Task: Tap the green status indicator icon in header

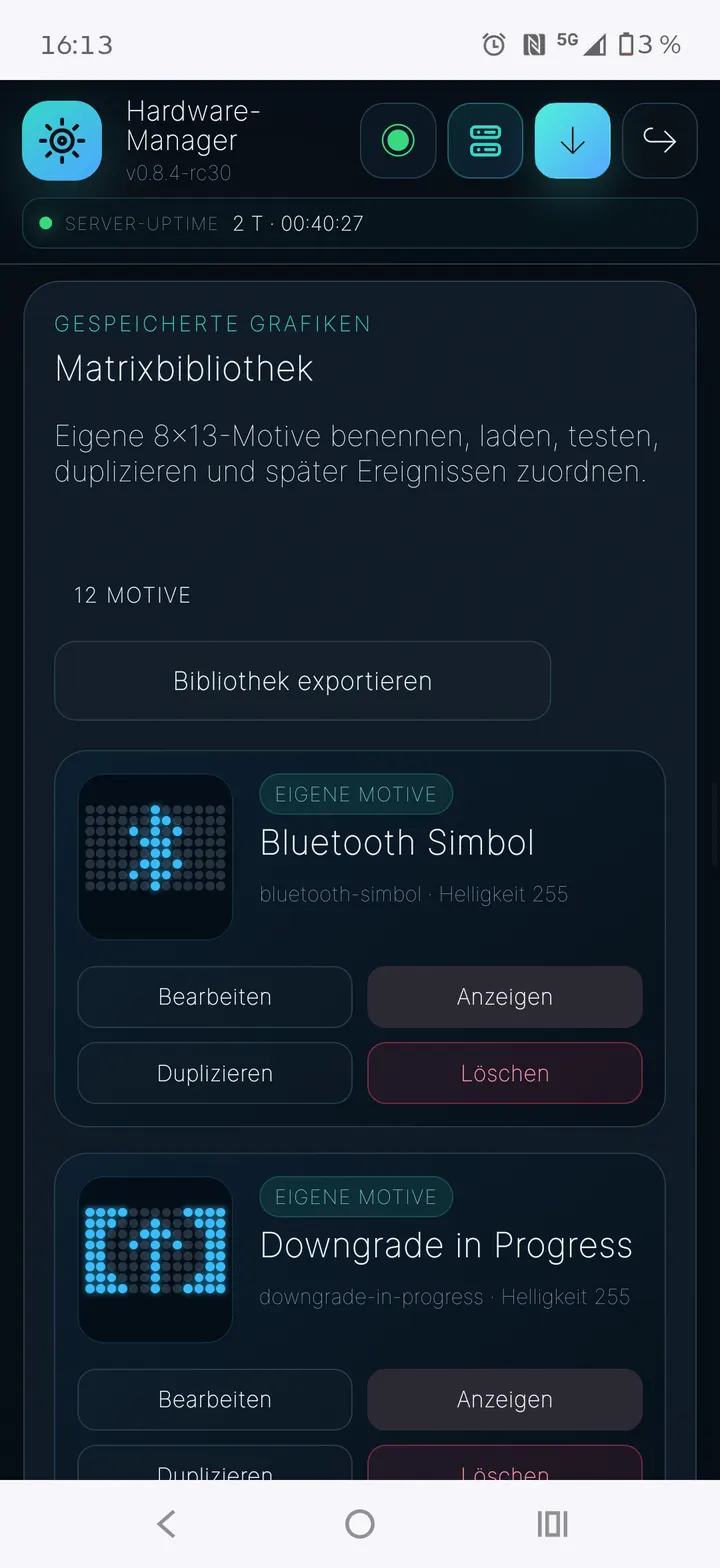Action: point(398,141)
